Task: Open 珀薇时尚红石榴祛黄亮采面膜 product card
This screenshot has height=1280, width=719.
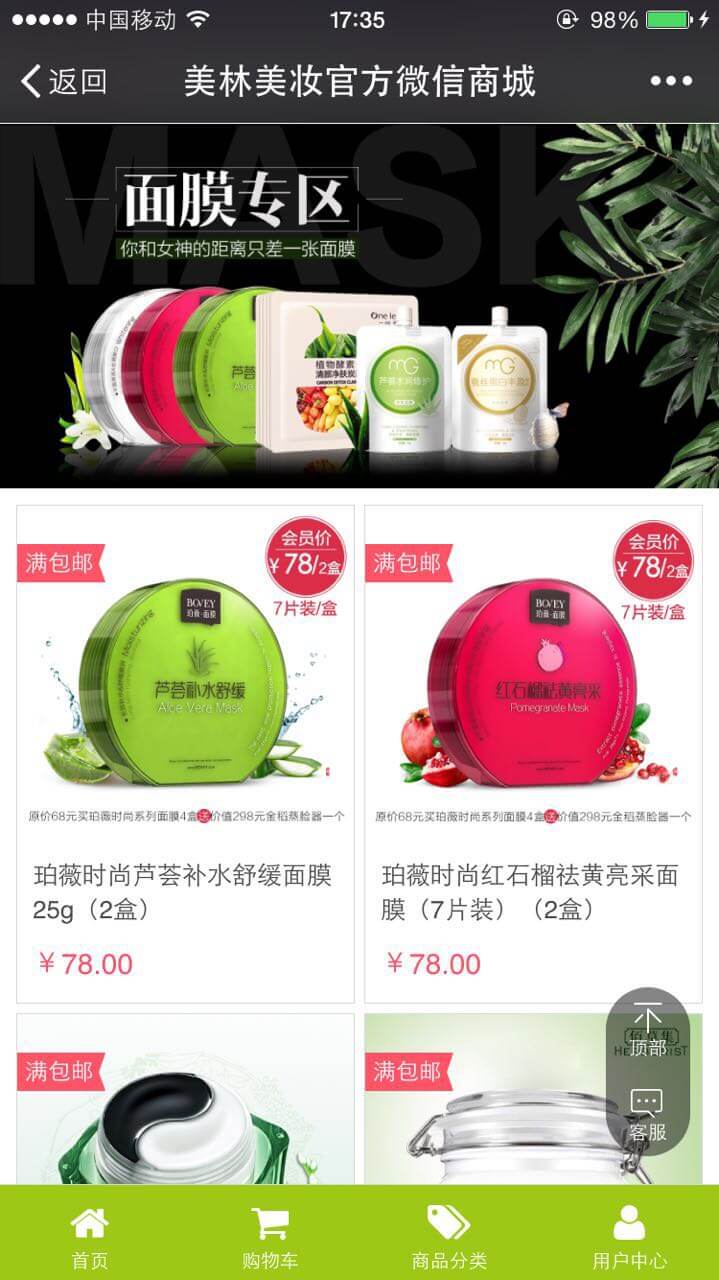Action: click(533, 753)
